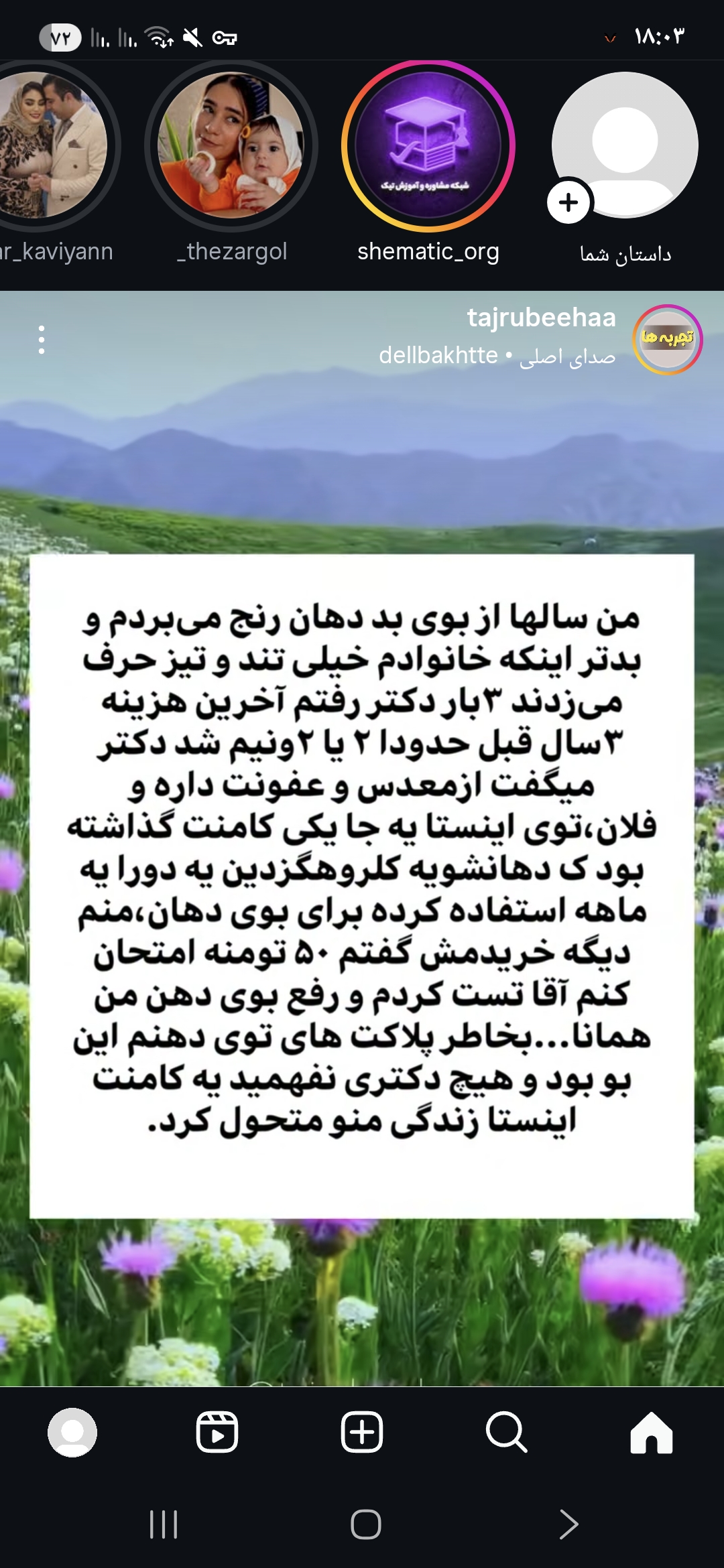Go to the Home tab
Screen dimensions: 724x1568
651,1433
